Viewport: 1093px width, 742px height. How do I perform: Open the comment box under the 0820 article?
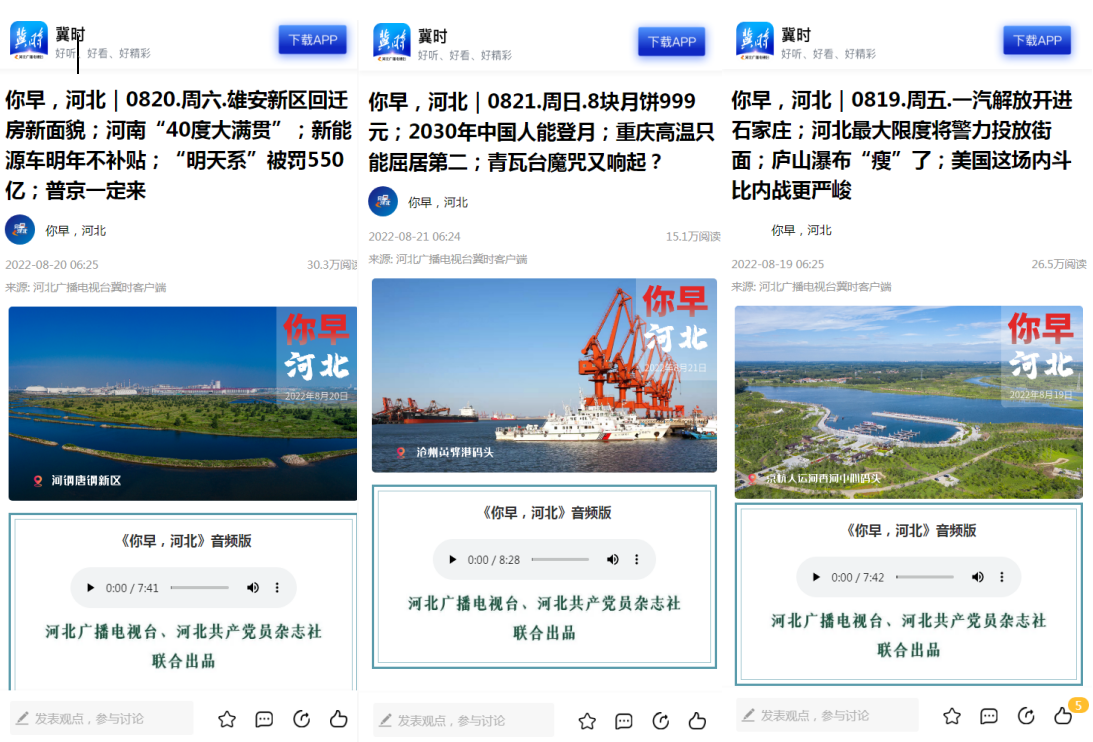(x=101, y=718)
